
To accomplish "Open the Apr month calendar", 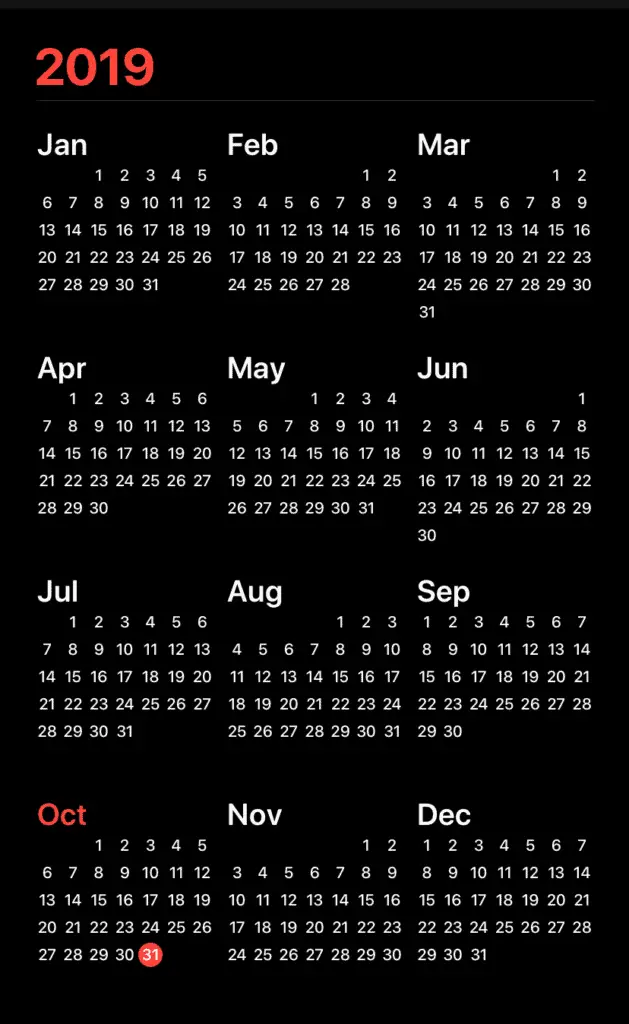I will pos(124,437).
